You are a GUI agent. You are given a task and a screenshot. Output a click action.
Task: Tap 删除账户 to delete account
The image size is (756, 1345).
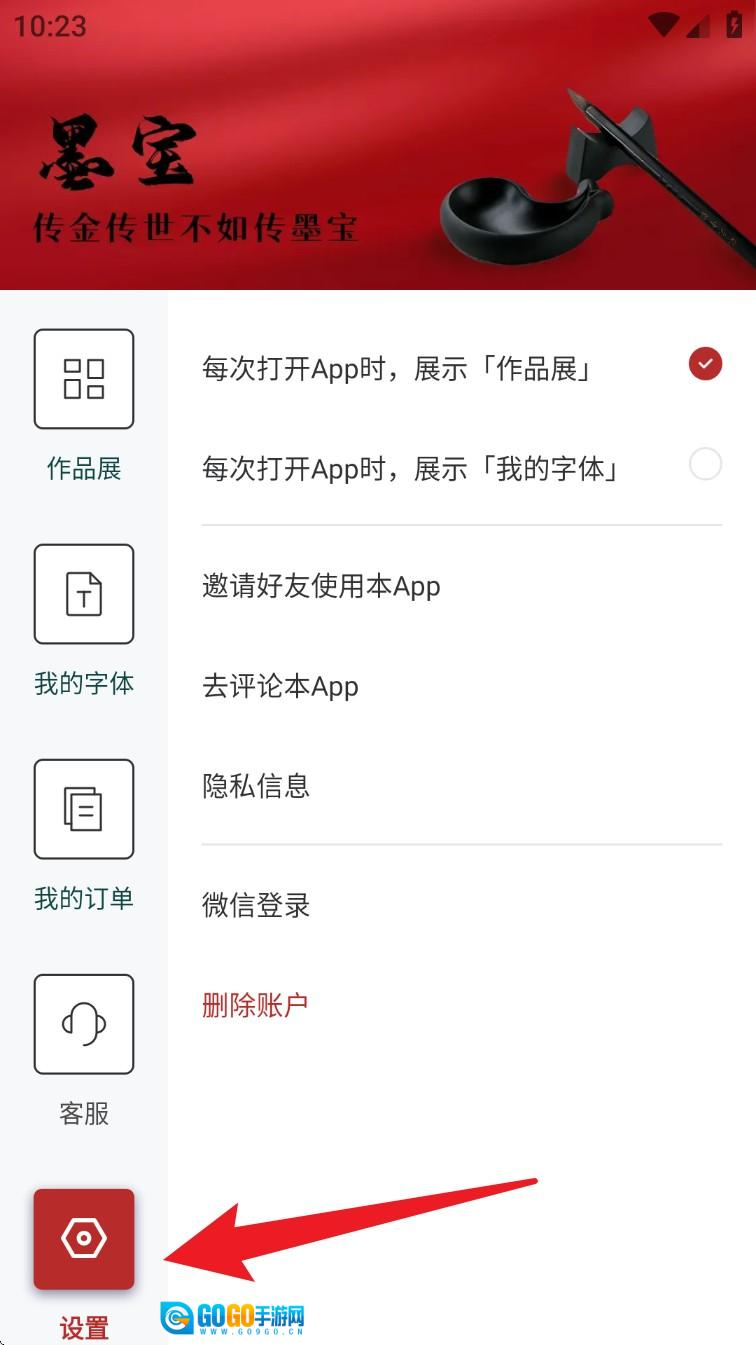[x=255, y=1005]
